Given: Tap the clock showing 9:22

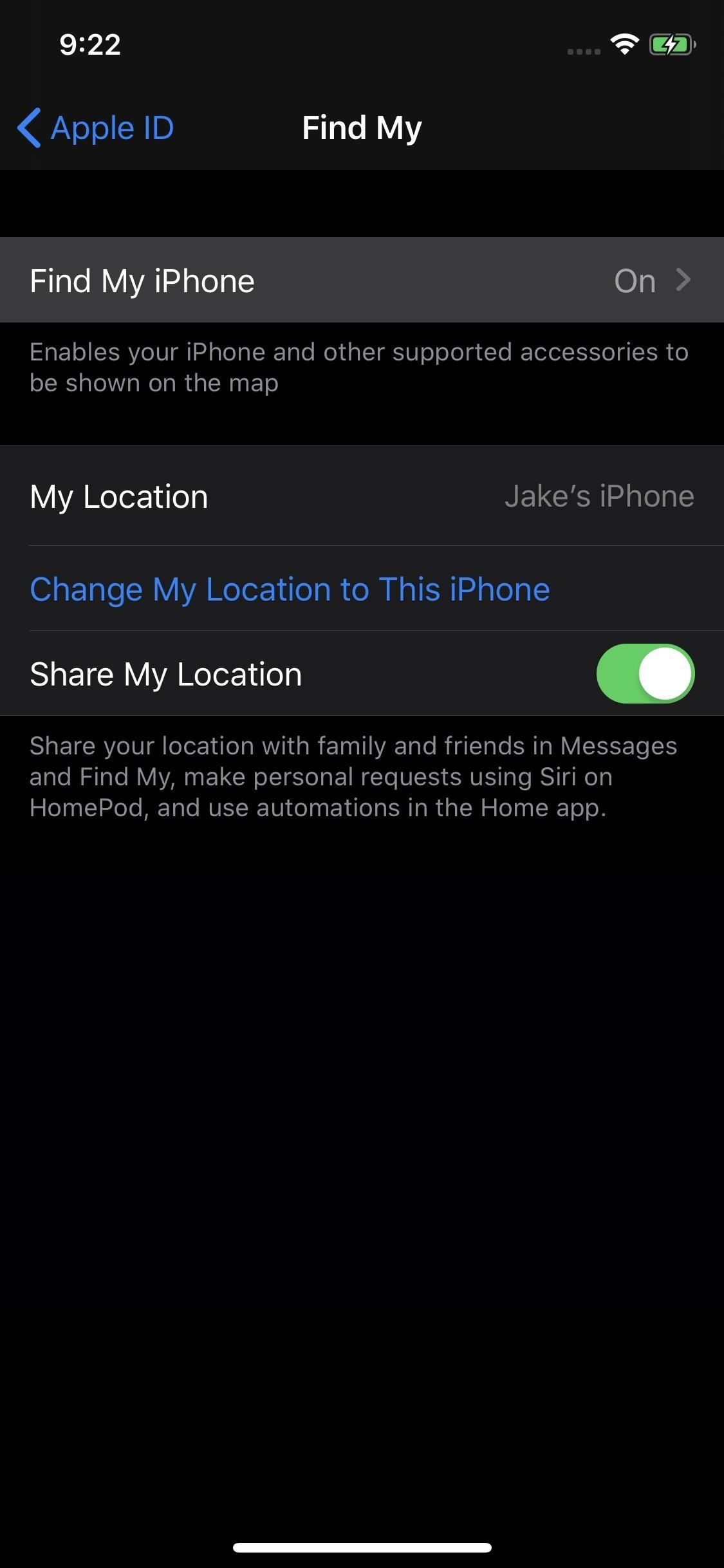Looking at the screenshot, I should (x=89, y=44).
